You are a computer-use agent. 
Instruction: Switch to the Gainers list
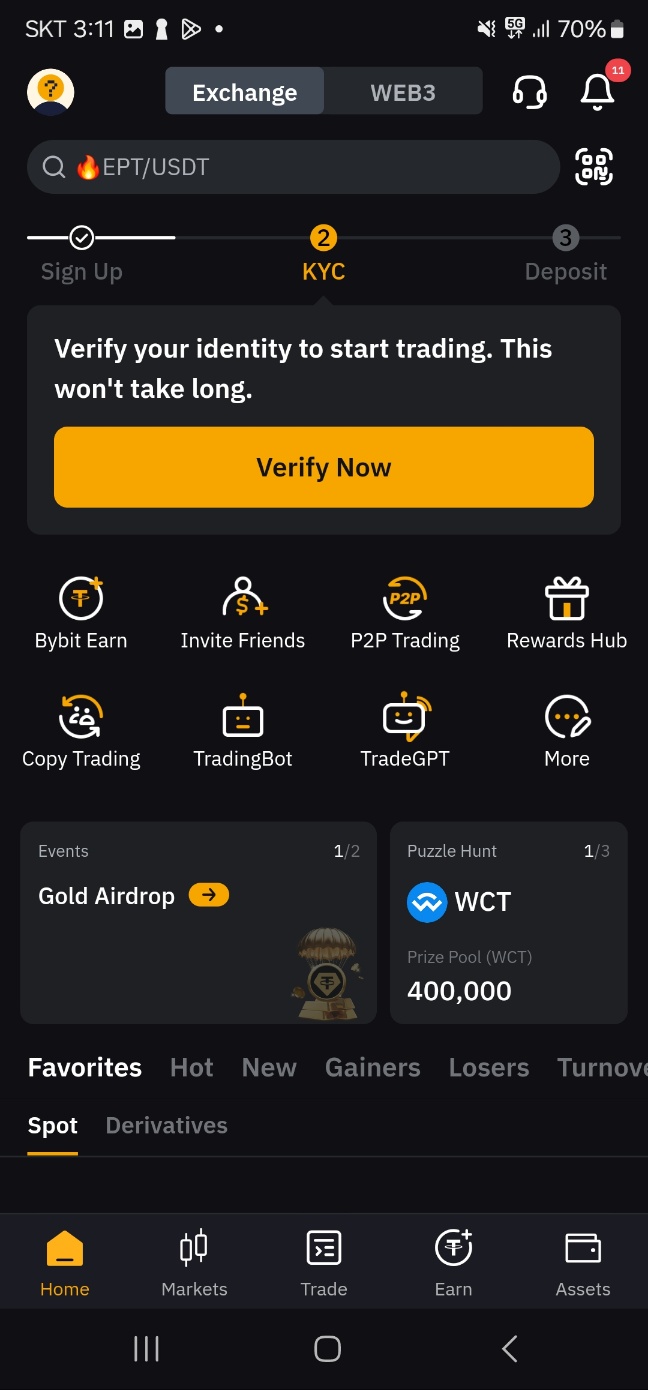(372, 1068)
